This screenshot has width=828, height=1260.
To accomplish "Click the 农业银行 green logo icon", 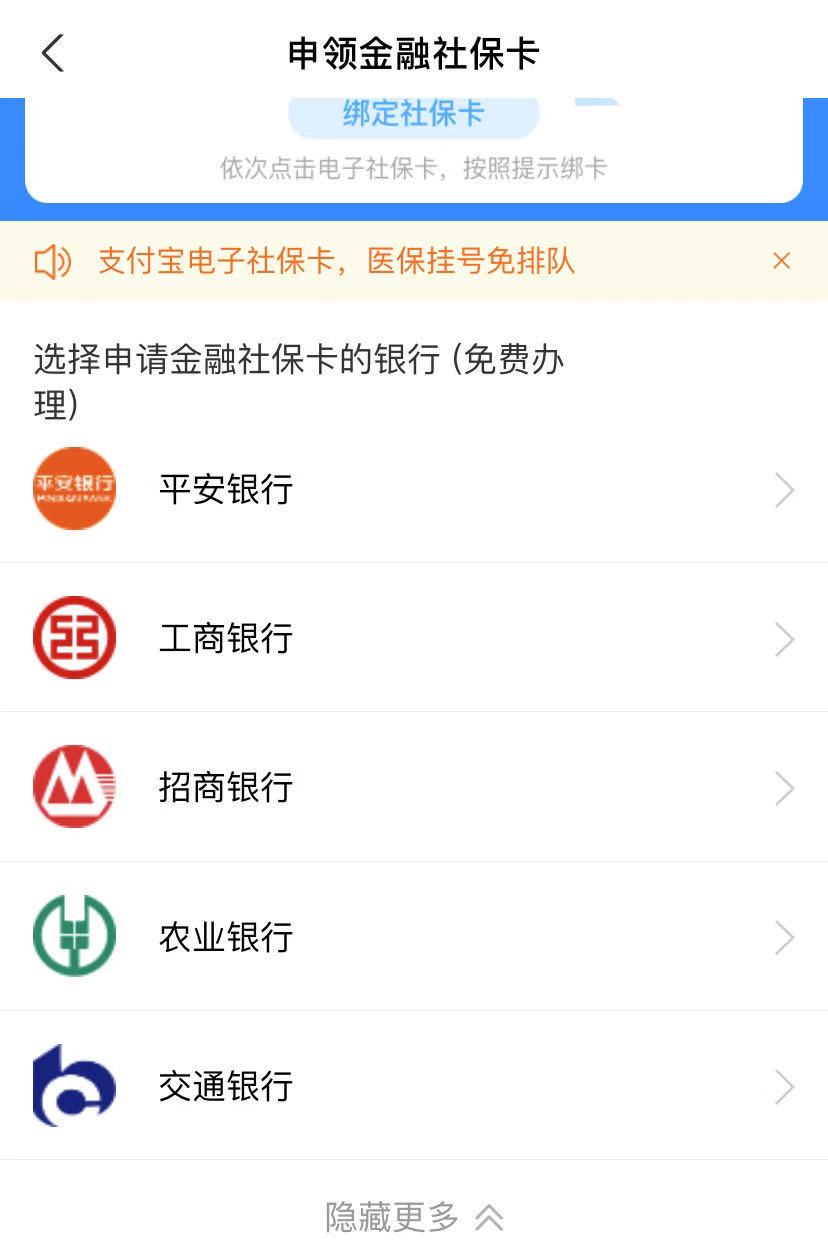I will [74, 936].
